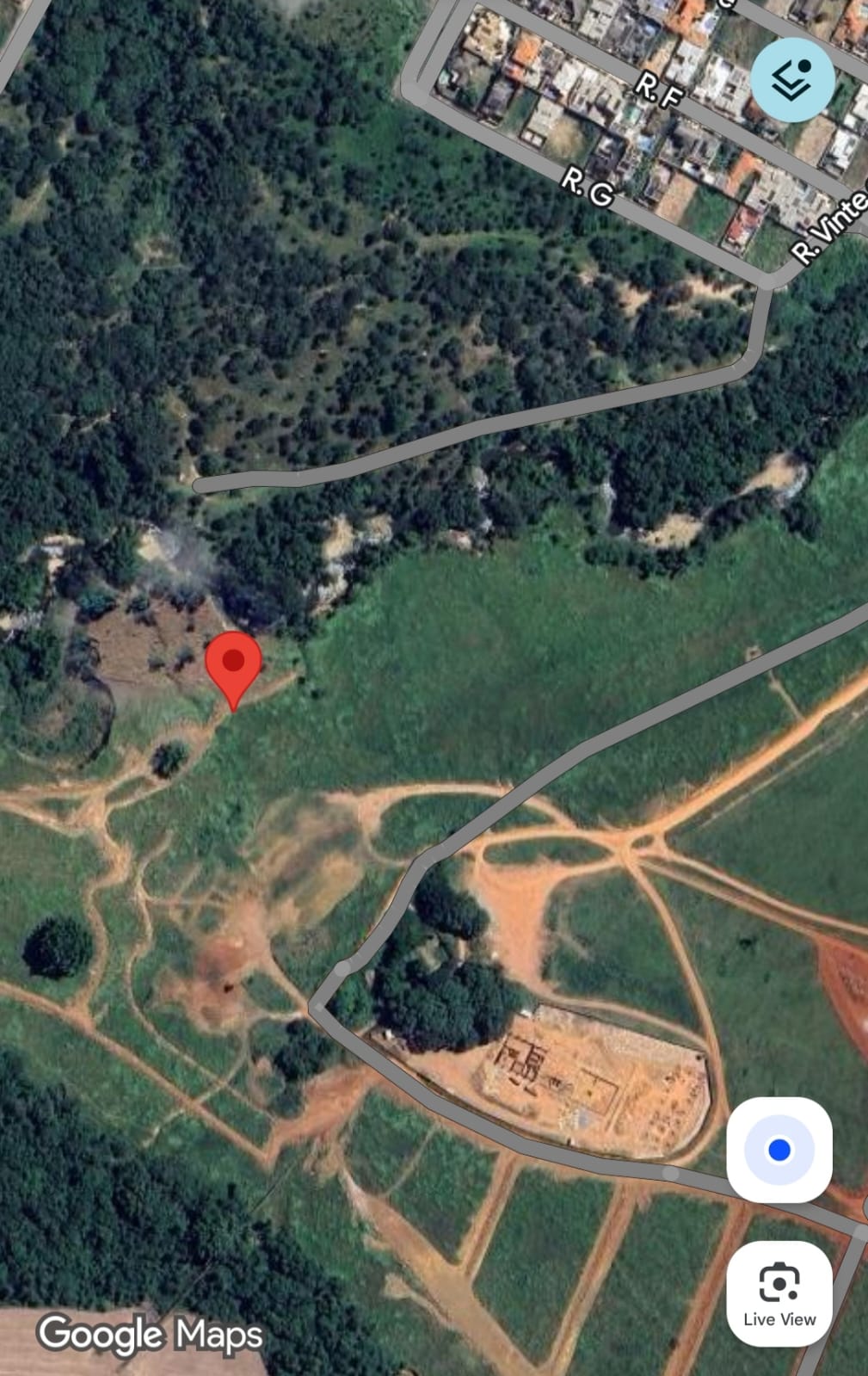This screenshot has height=1376, width=868.
Task: Open the map layers selector
Action: pos(792,80)
